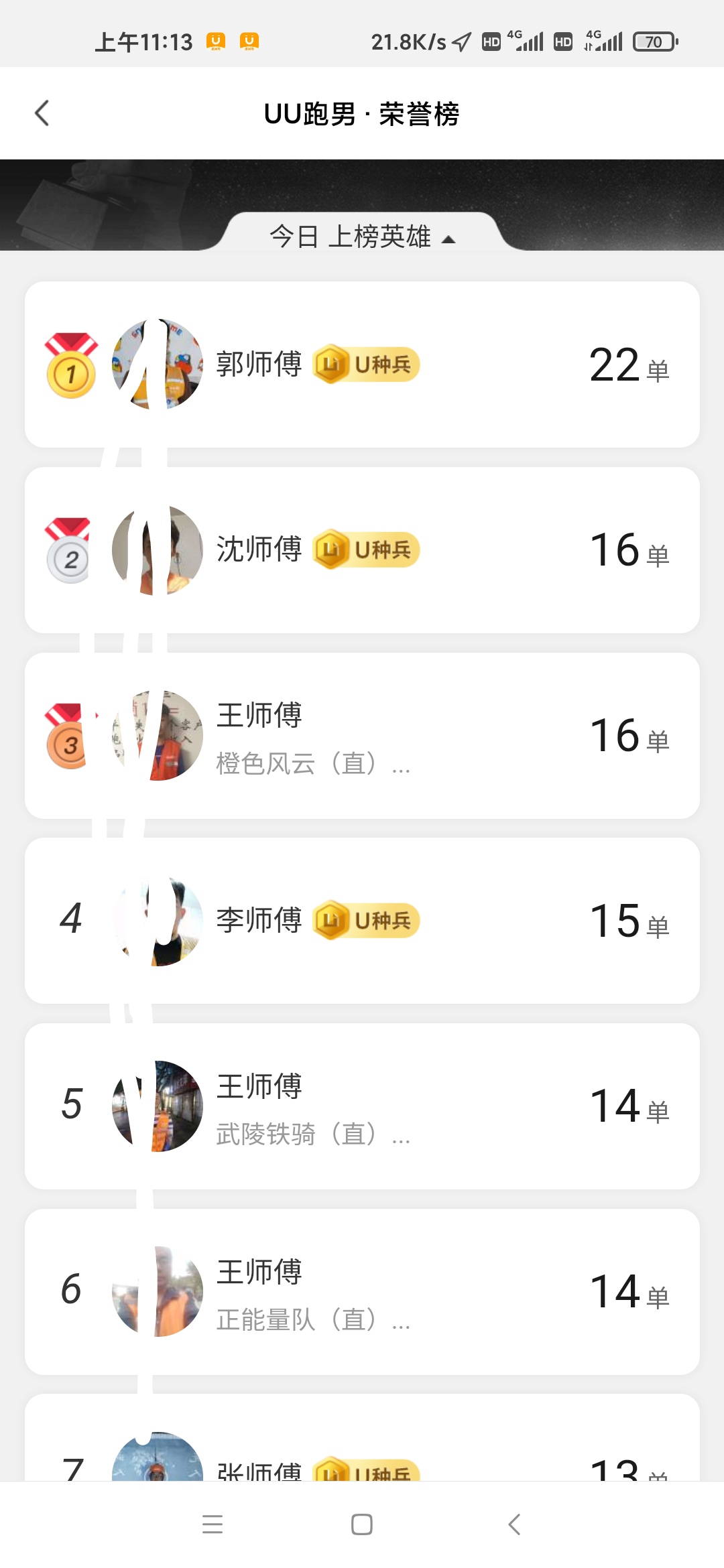The width and height of the screenshot is (724, 1568).
Task: Tap the system home button
Action: coord(362,1524)
